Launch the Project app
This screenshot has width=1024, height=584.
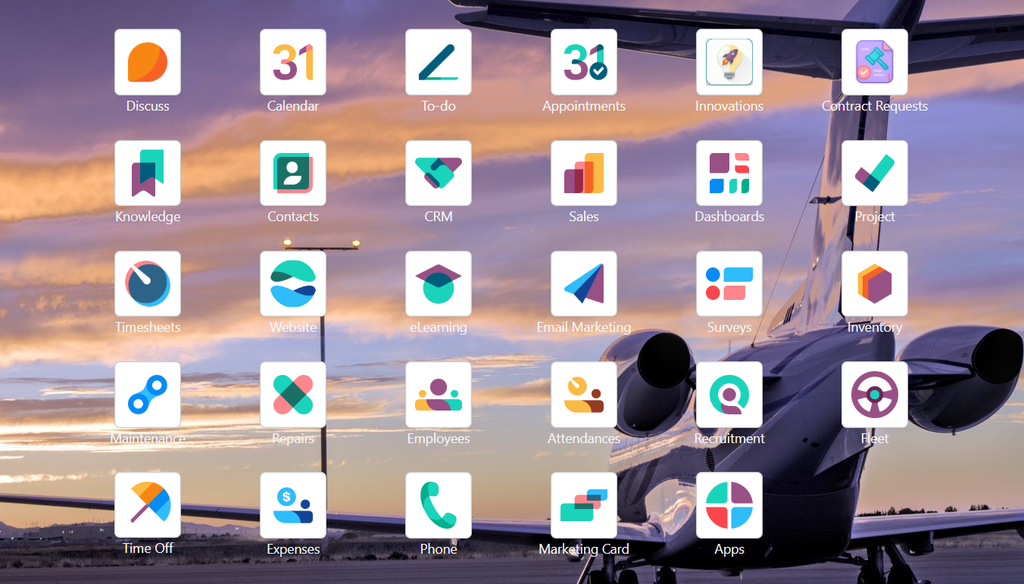click(x=874, y=173)
